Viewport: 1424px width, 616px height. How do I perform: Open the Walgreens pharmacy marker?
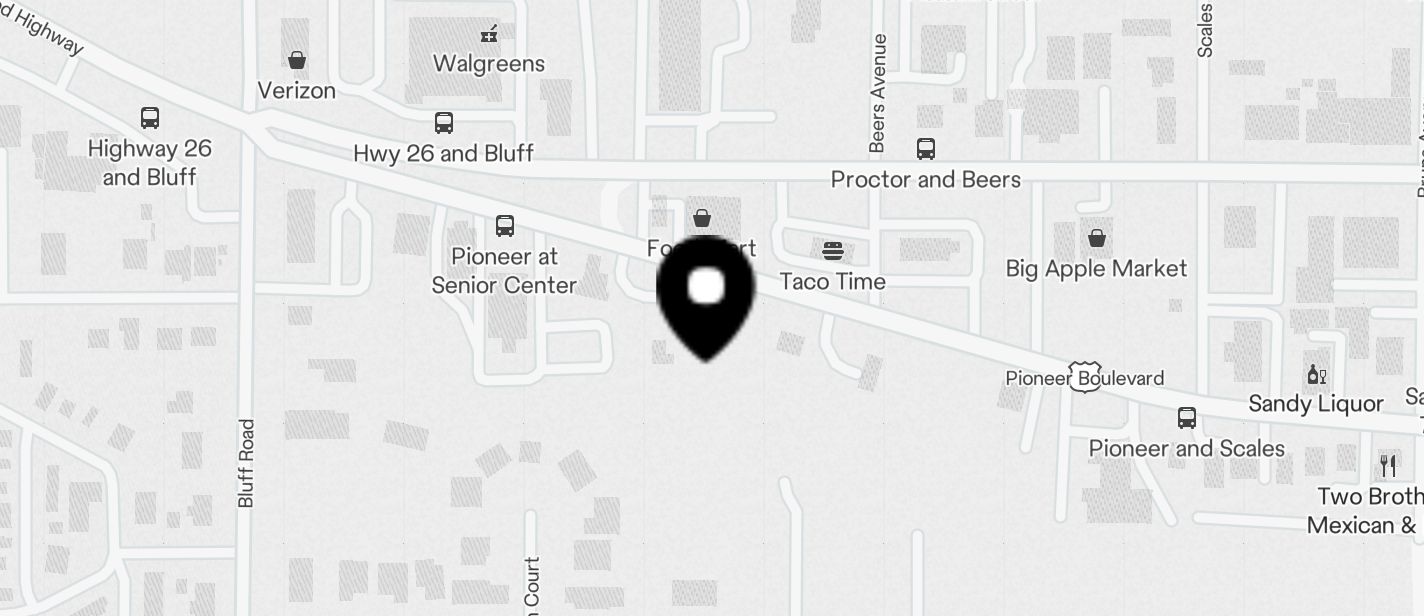(x=489, y=35)
